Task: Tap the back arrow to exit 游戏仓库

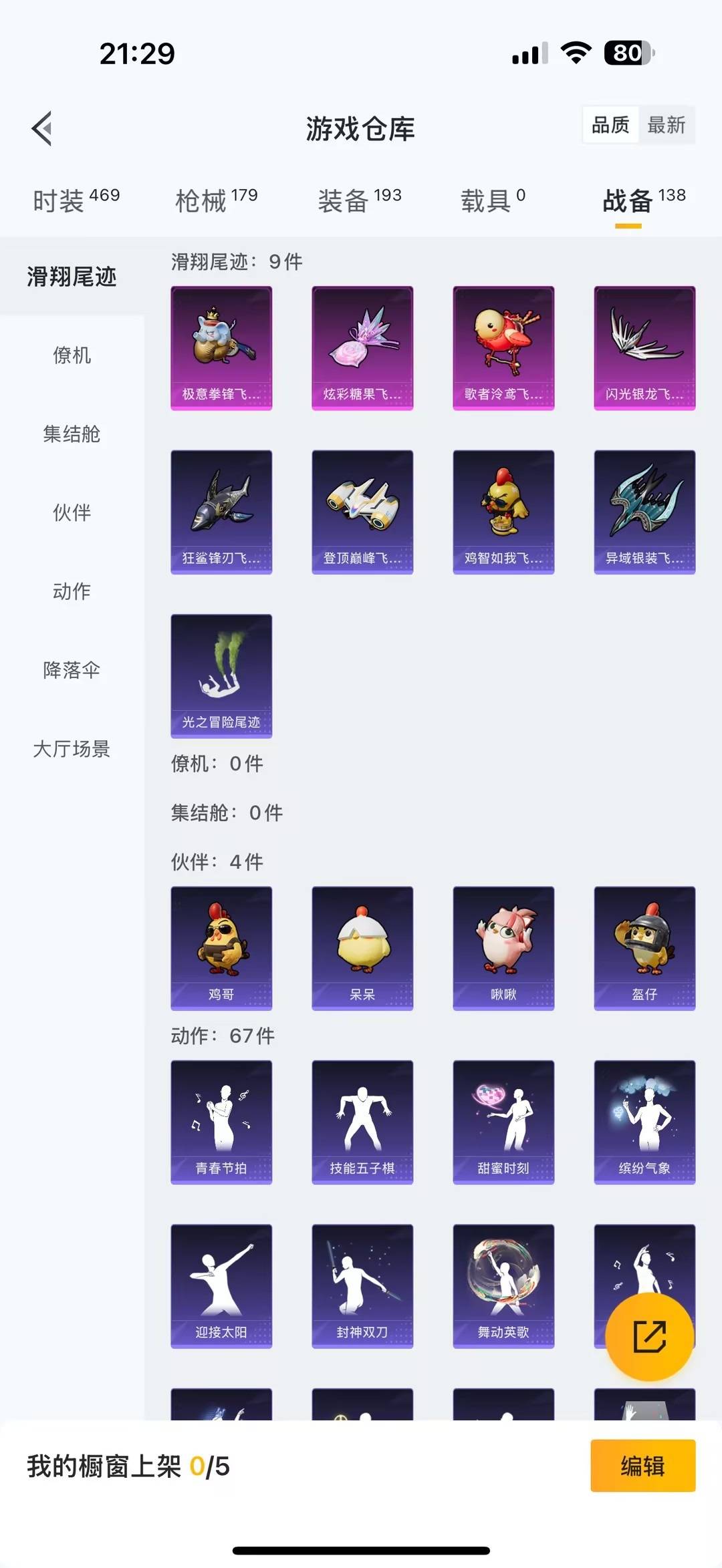Action: coord(41,127)
